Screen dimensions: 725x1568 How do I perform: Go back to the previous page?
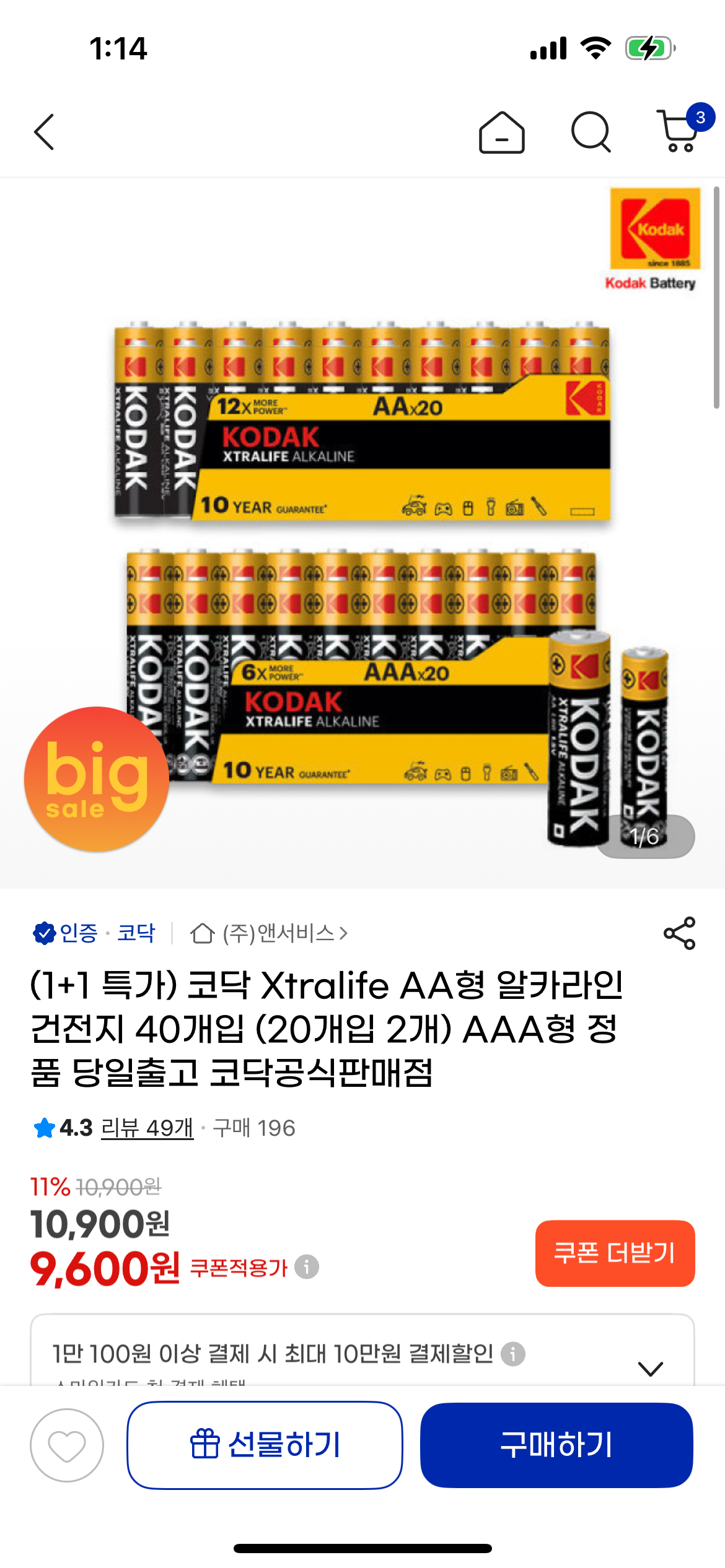pyautogui.click(x=44, y=132)
